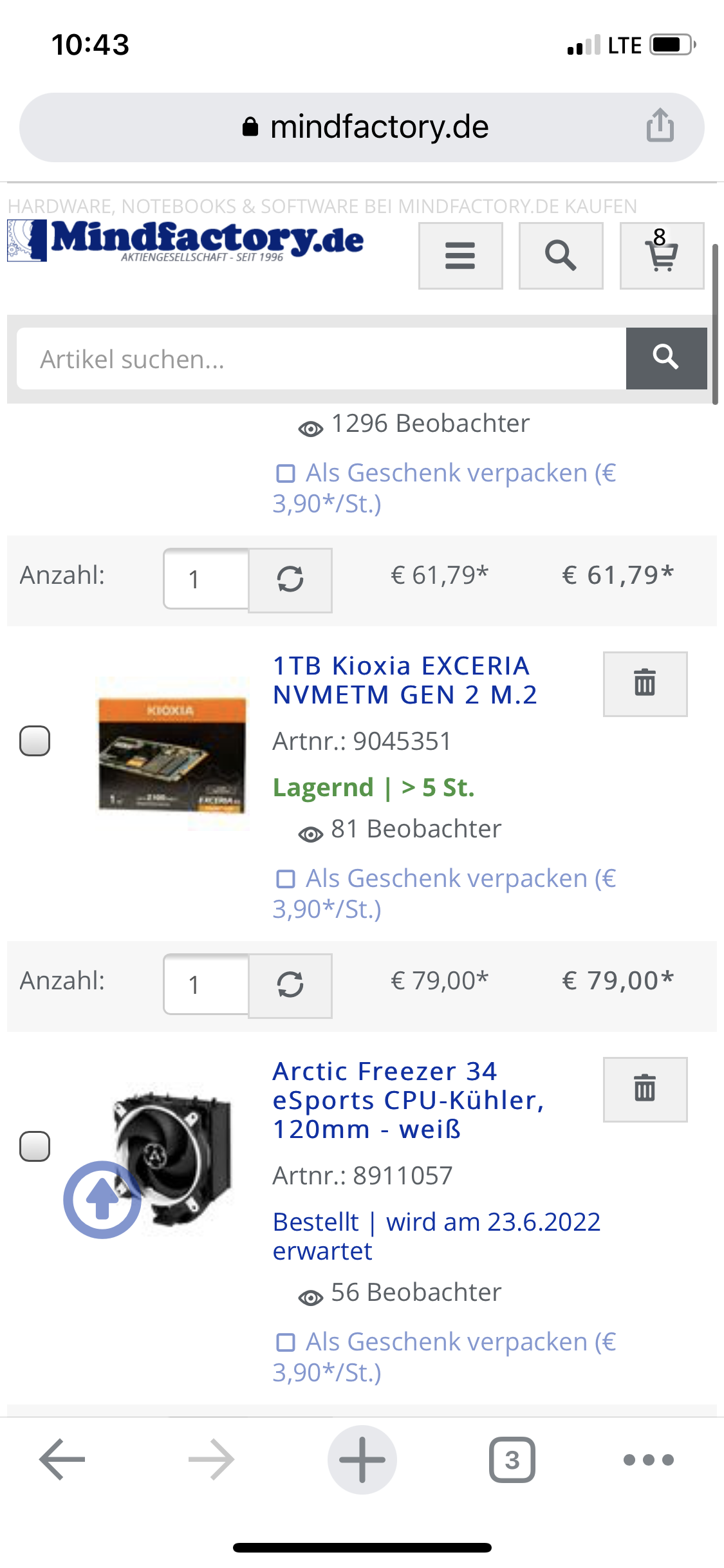Select the Arctic Freezer 34 item checkbox
Screen dimensions: 724x1568
[x=35, y=1146]
